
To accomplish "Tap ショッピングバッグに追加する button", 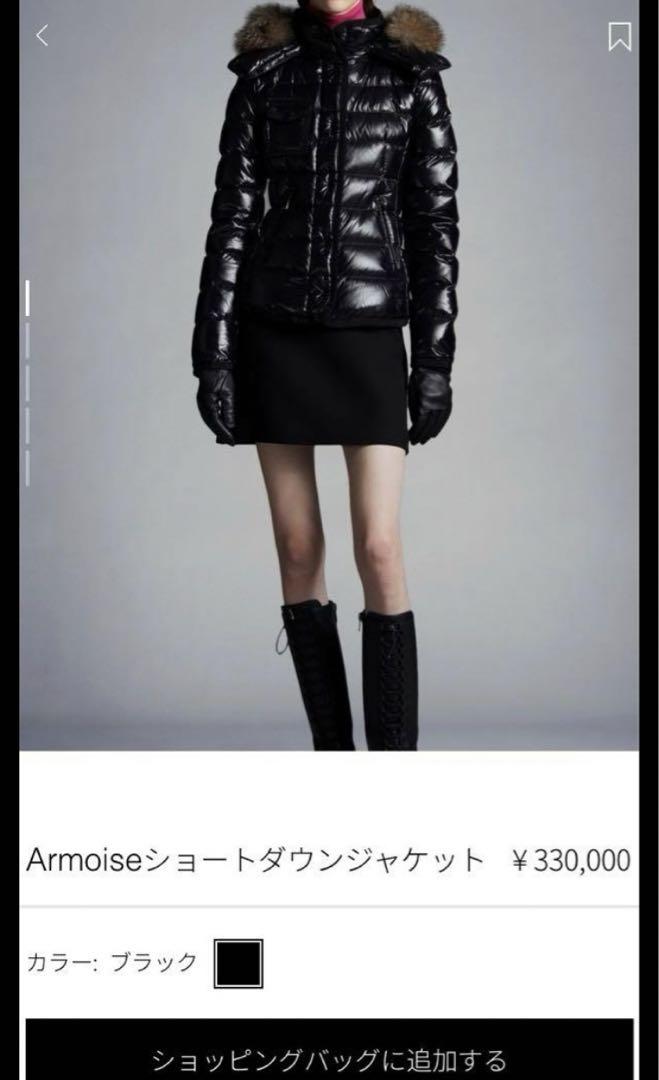I will [329, 1049].
